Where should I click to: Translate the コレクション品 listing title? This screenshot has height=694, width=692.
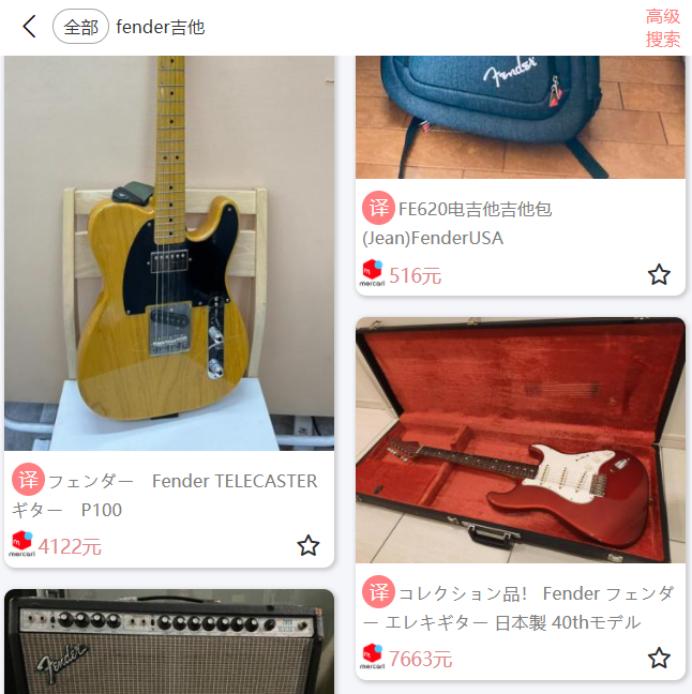(379, 592)
